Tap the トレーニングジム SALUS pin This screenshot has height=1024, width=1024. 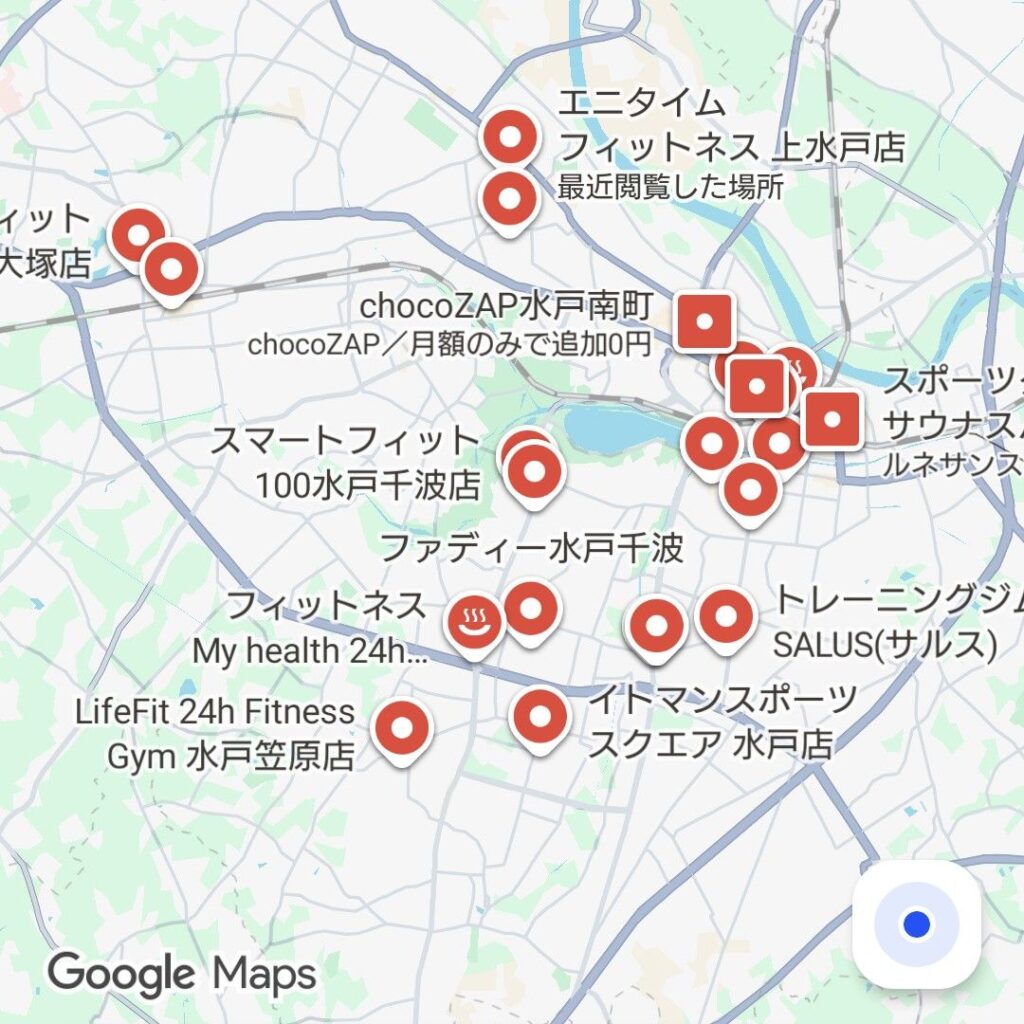pos(726,617)
